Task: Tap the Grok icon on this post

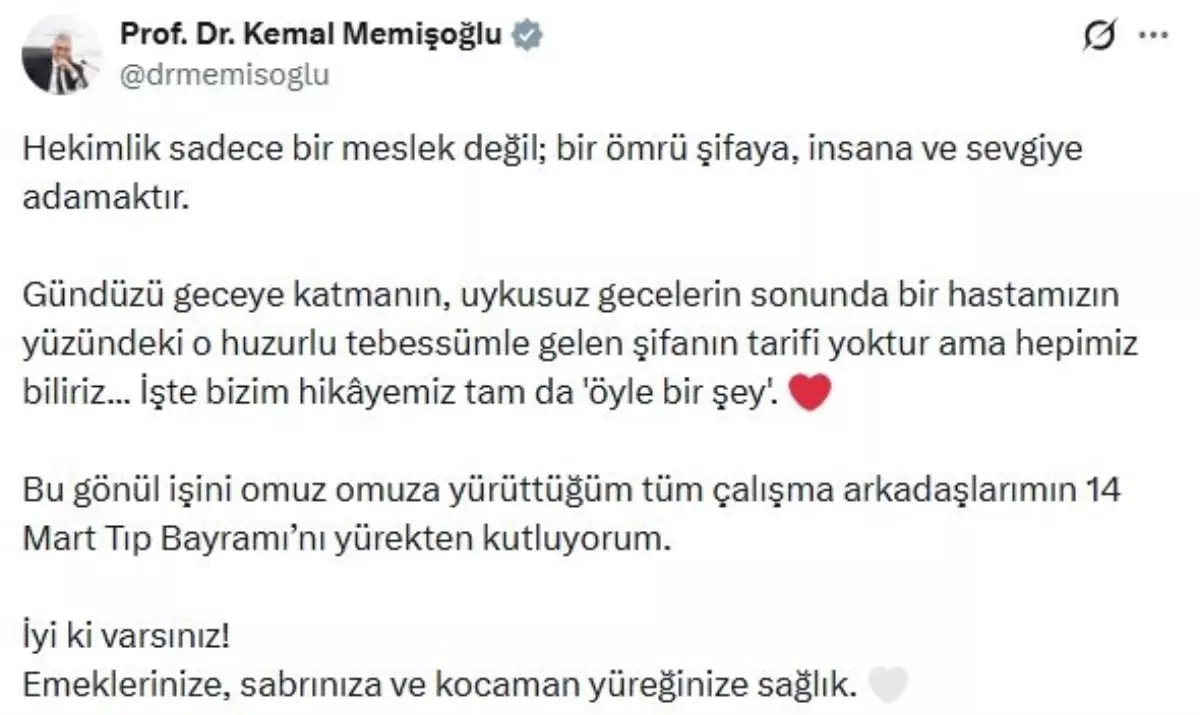Action: pos(1099,37)
